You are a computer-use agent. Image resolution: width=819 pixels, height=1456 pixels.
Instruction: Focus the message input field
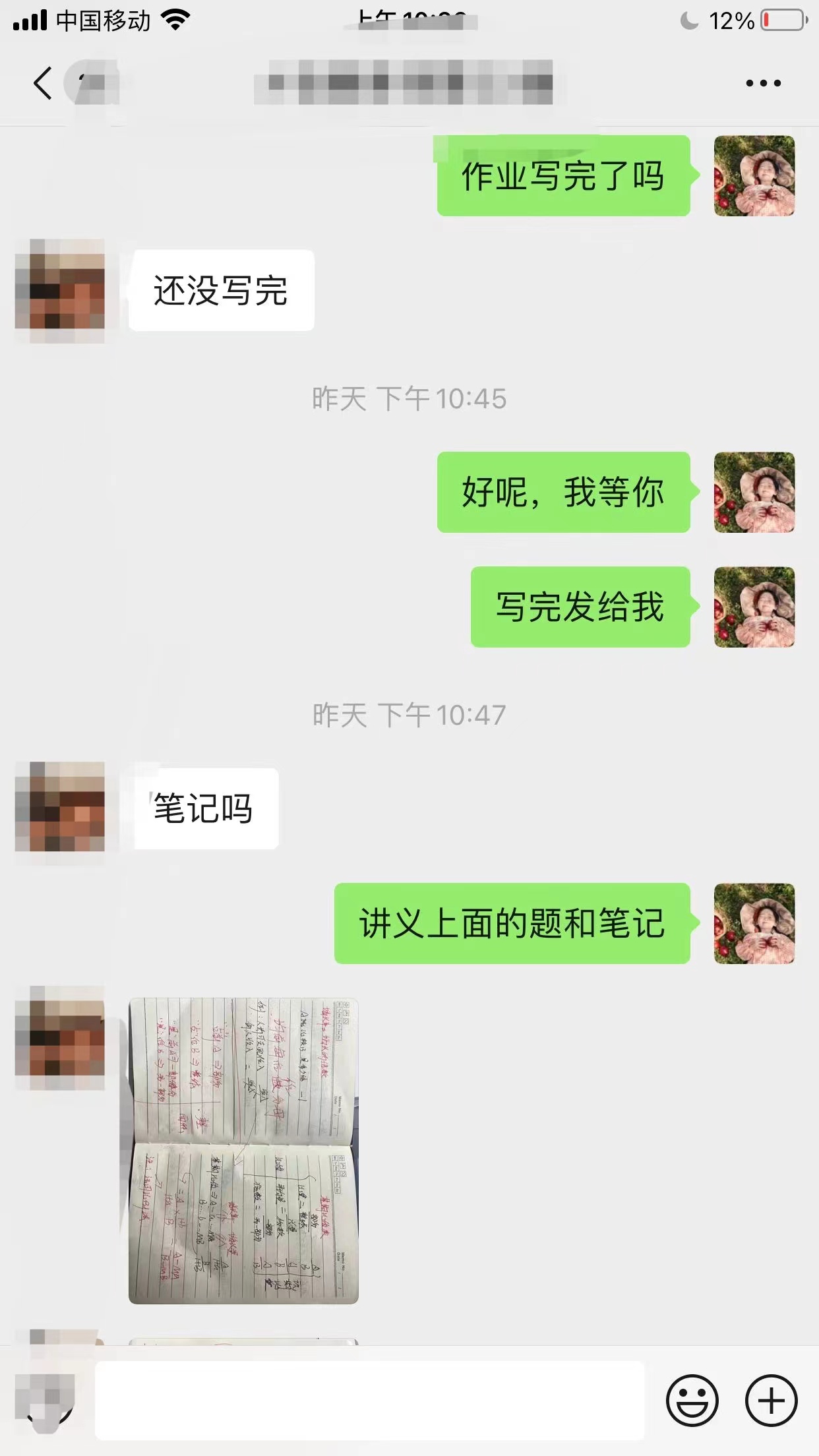(x=369, y=1400)
